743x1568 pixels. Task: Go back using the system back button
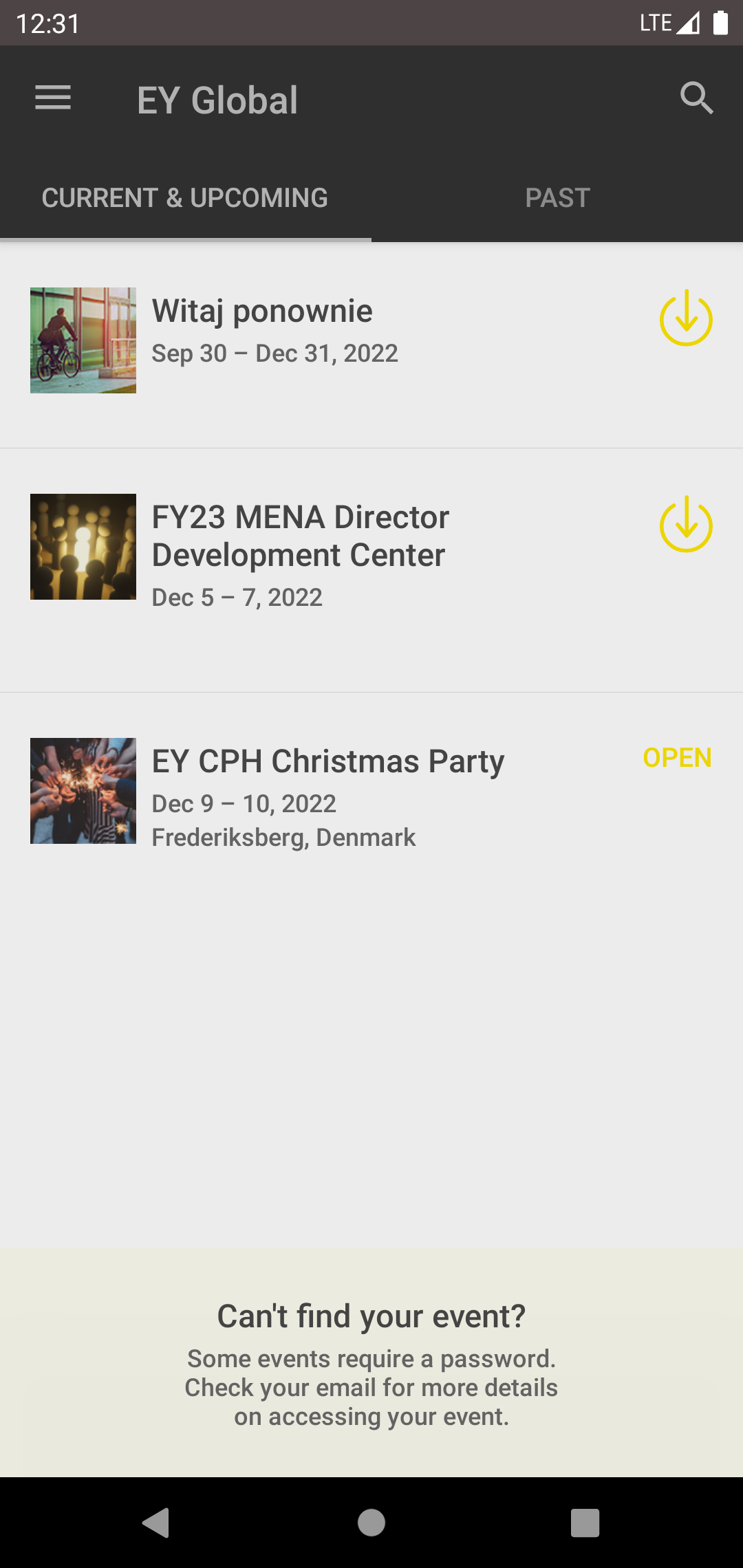[156, 1523]
